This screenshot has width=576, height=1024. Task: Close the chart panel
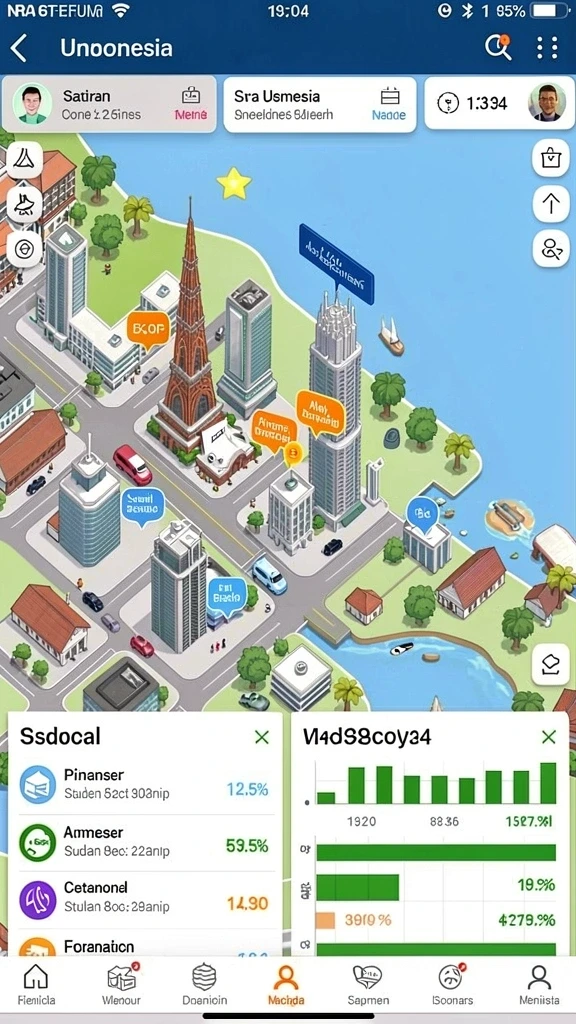tap(549, 737)
